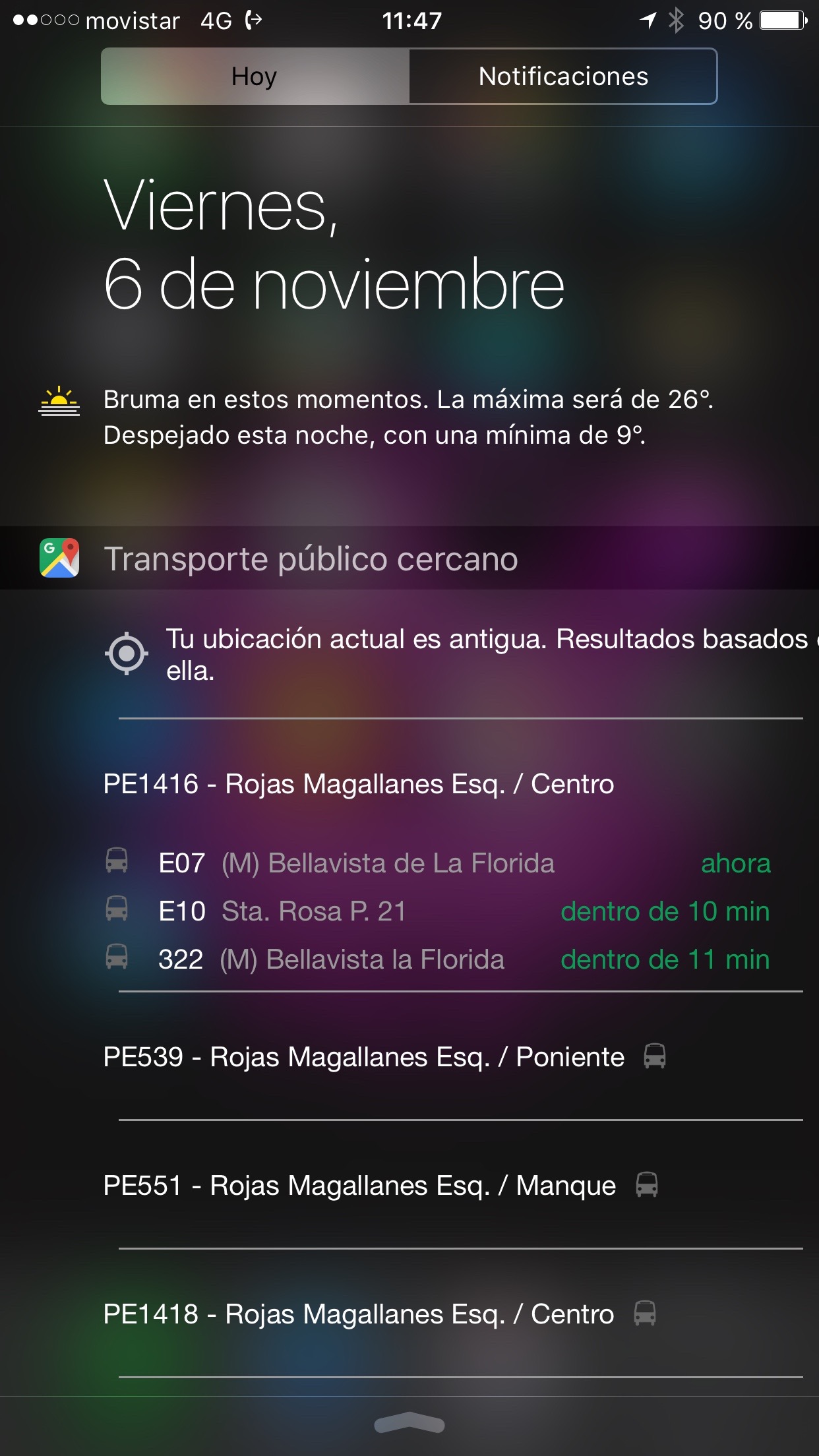Switch to the Notificaciones tab
This screenshot has width=819, height=1456.
[563, 76]
